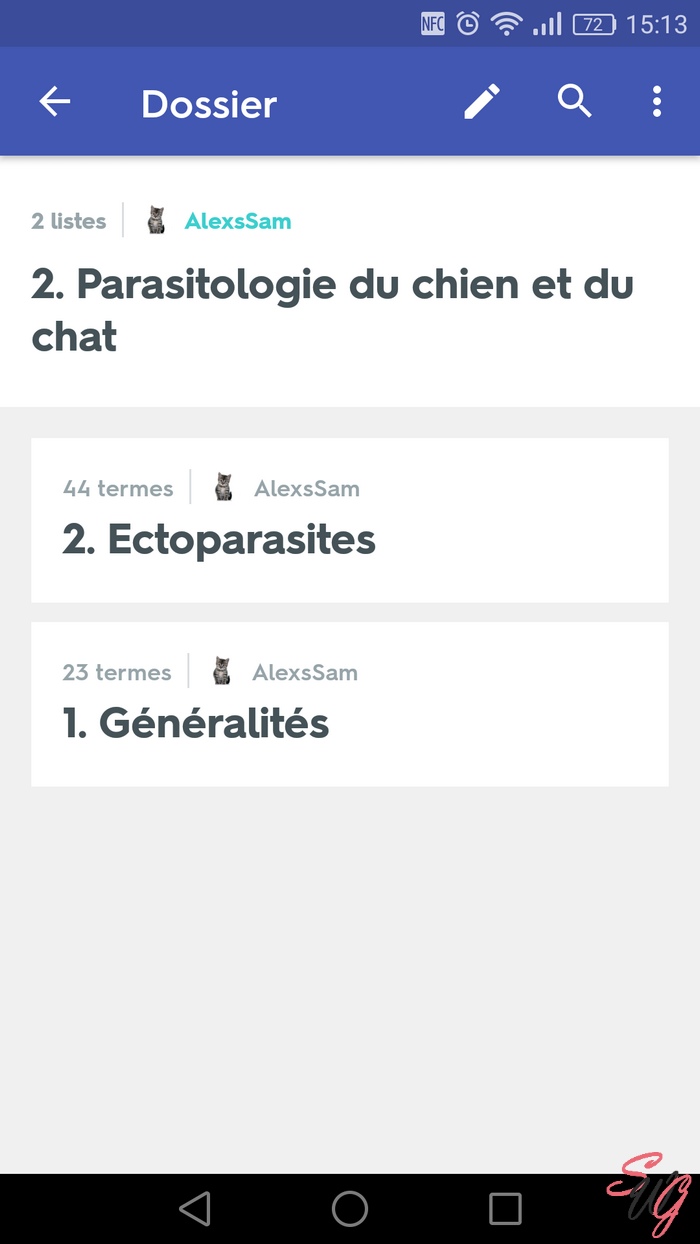
Task: Open the 2. Ectoparasites list
Action: (349, 520)
